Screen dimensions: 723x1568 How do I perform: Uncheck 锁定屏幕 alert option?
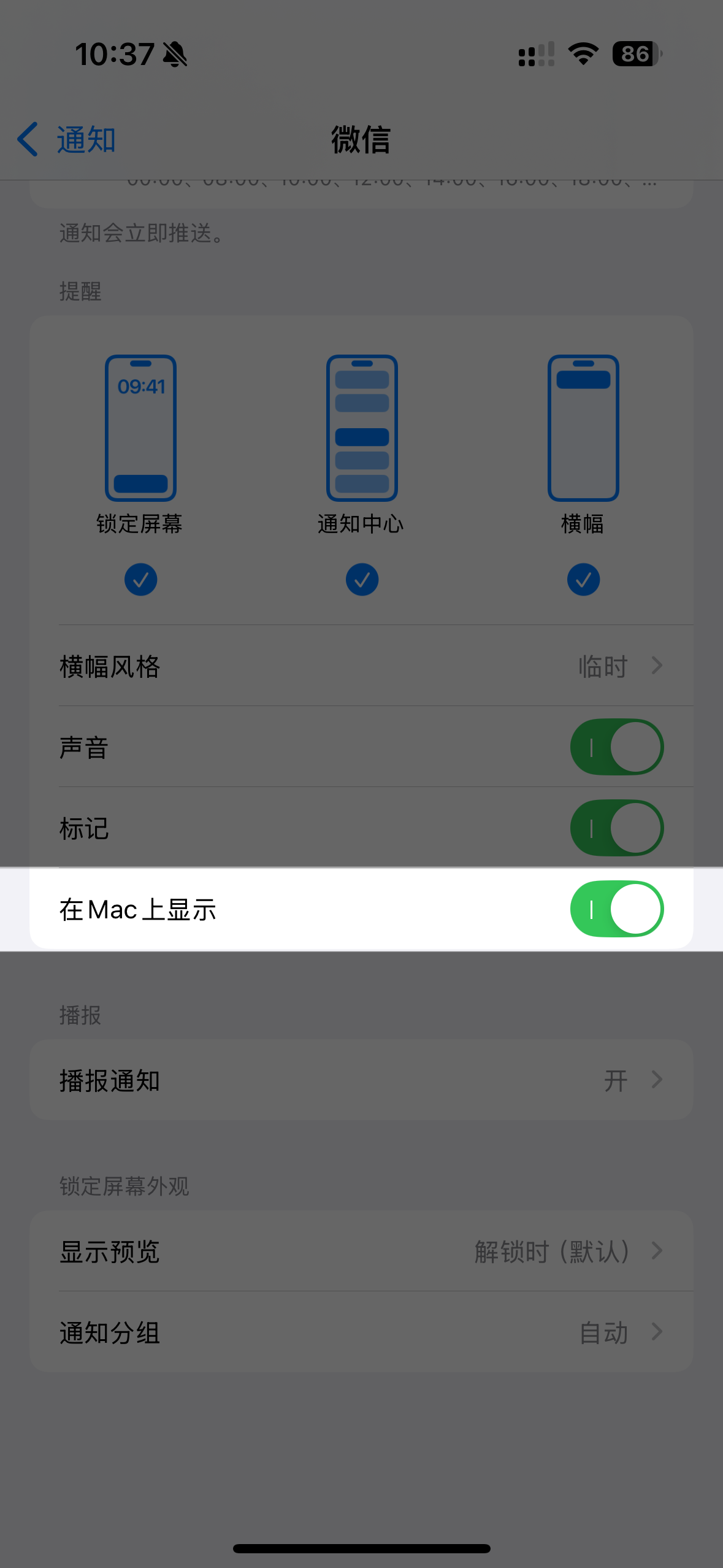point(140,579)
